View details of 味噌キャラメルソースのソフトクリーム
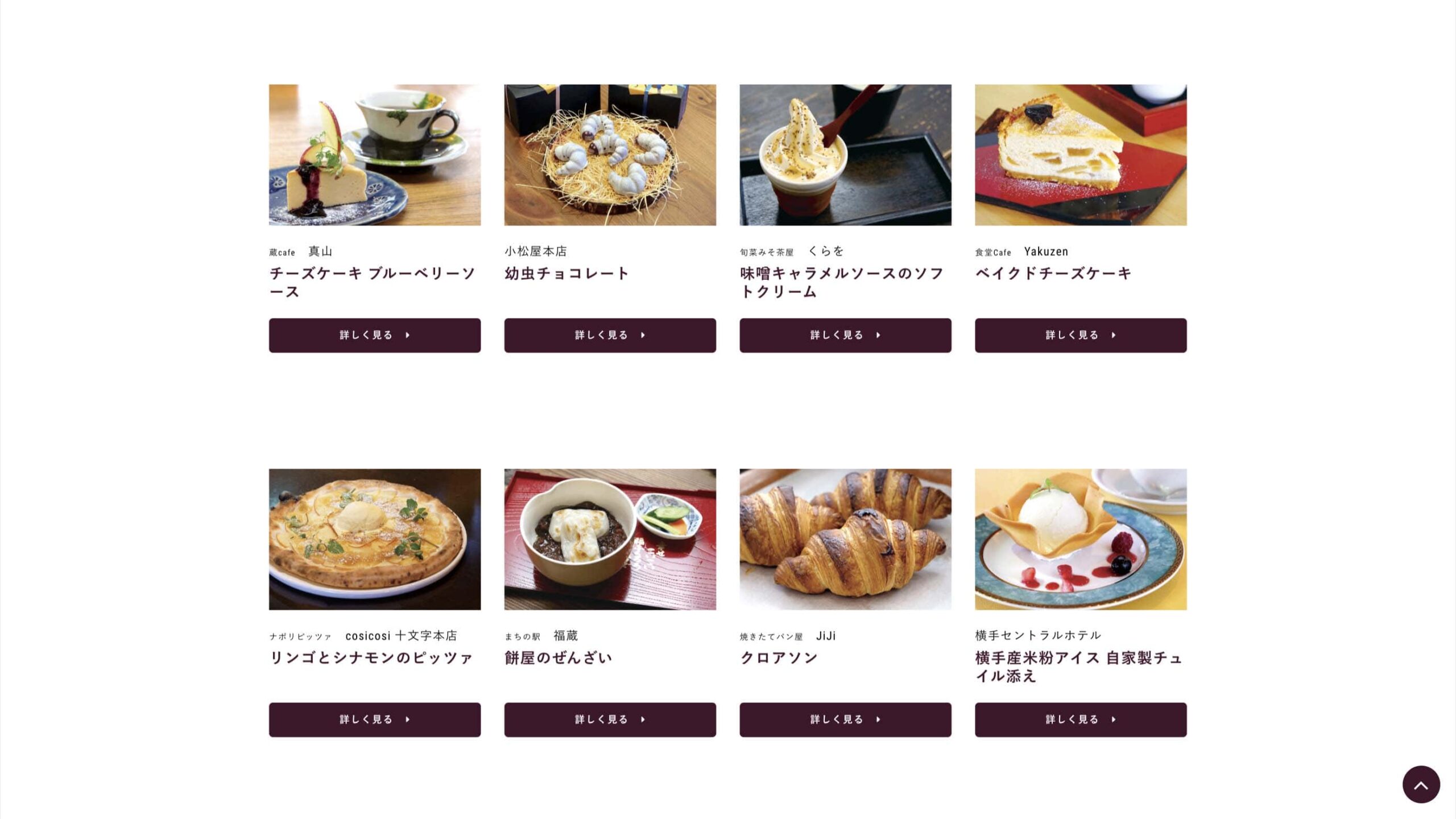Screen dimensions: 1456x819 [x=845, y=335]
